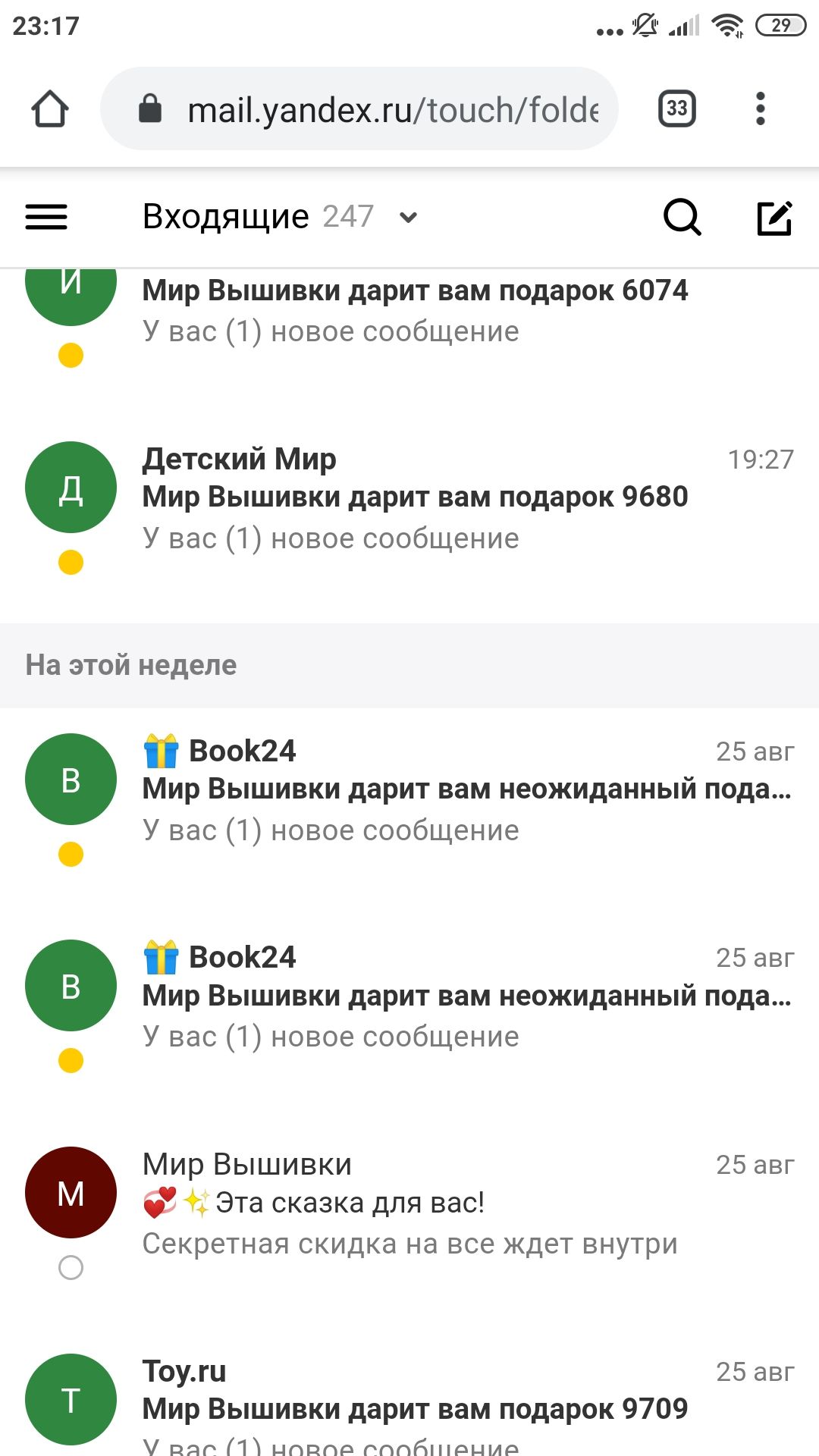This screenshot has height=1456, width=819.
Task: Select the Детский Мир message avatar
Action: [x=71, y=488]
